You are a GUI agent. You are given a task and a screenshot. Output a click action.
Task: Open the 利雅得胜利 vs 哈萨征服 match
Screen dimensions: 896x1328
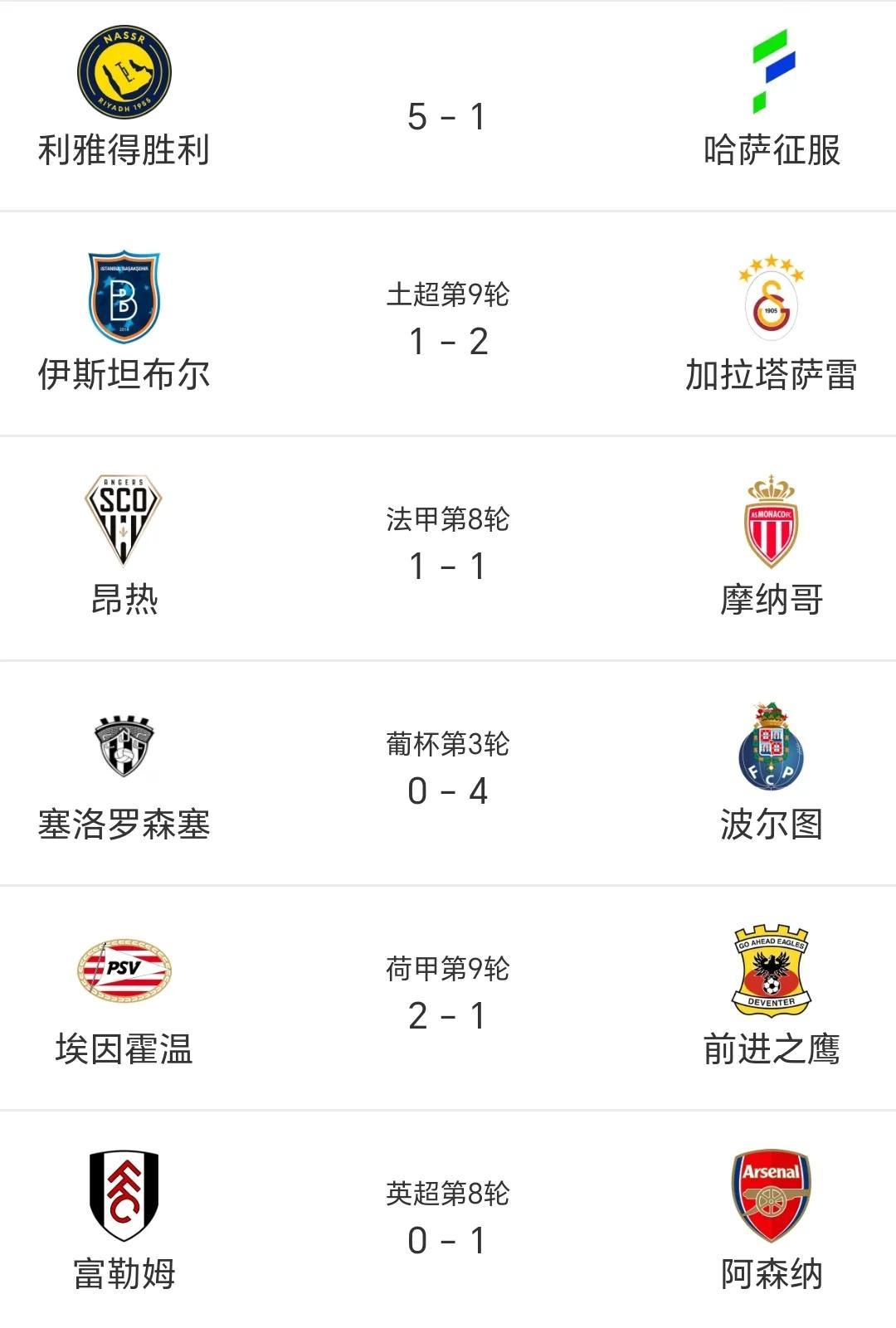pyautogui.click(x=448, y=115)
